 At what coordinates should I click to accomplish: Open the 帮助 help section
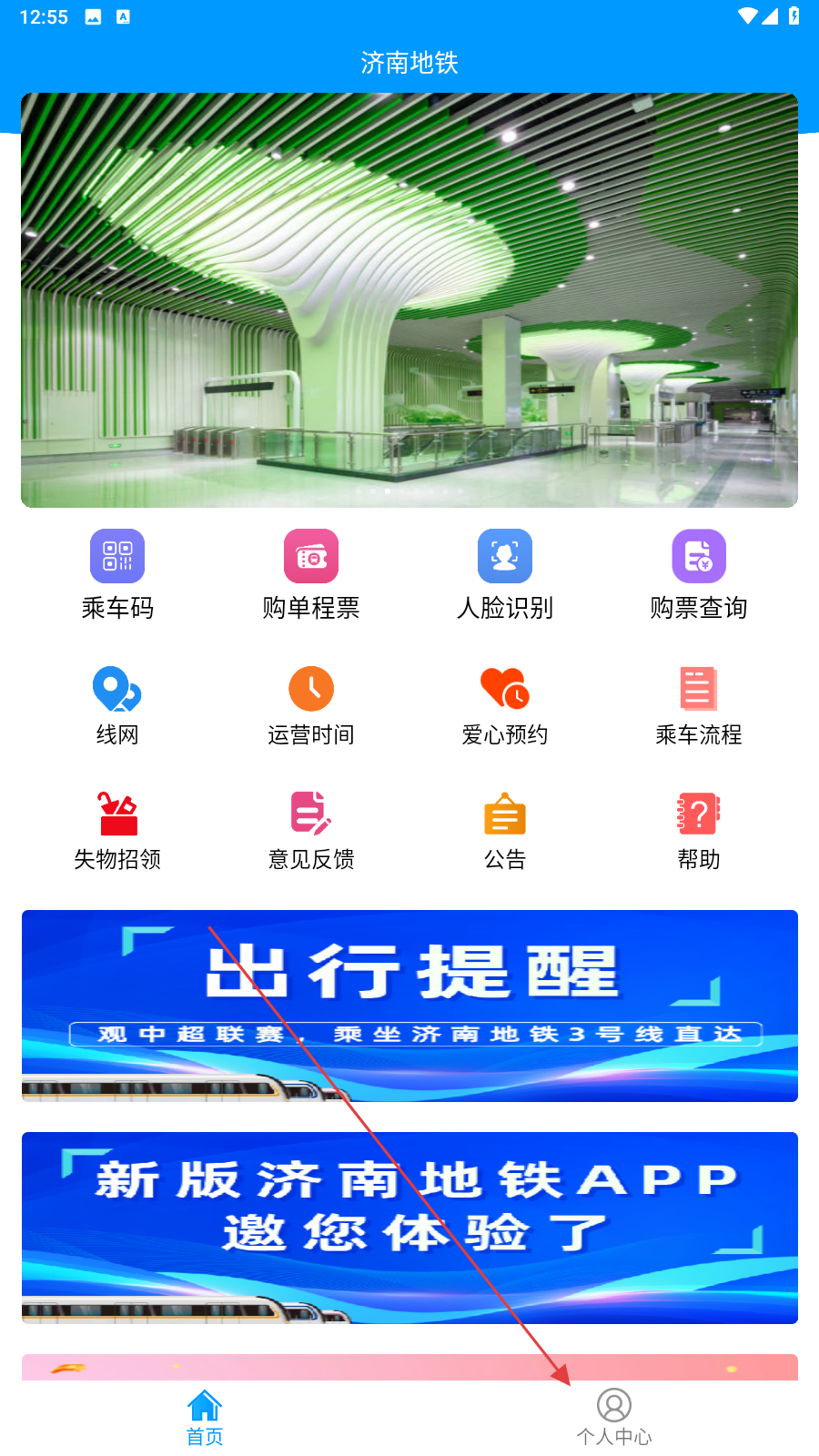point(699,829)
